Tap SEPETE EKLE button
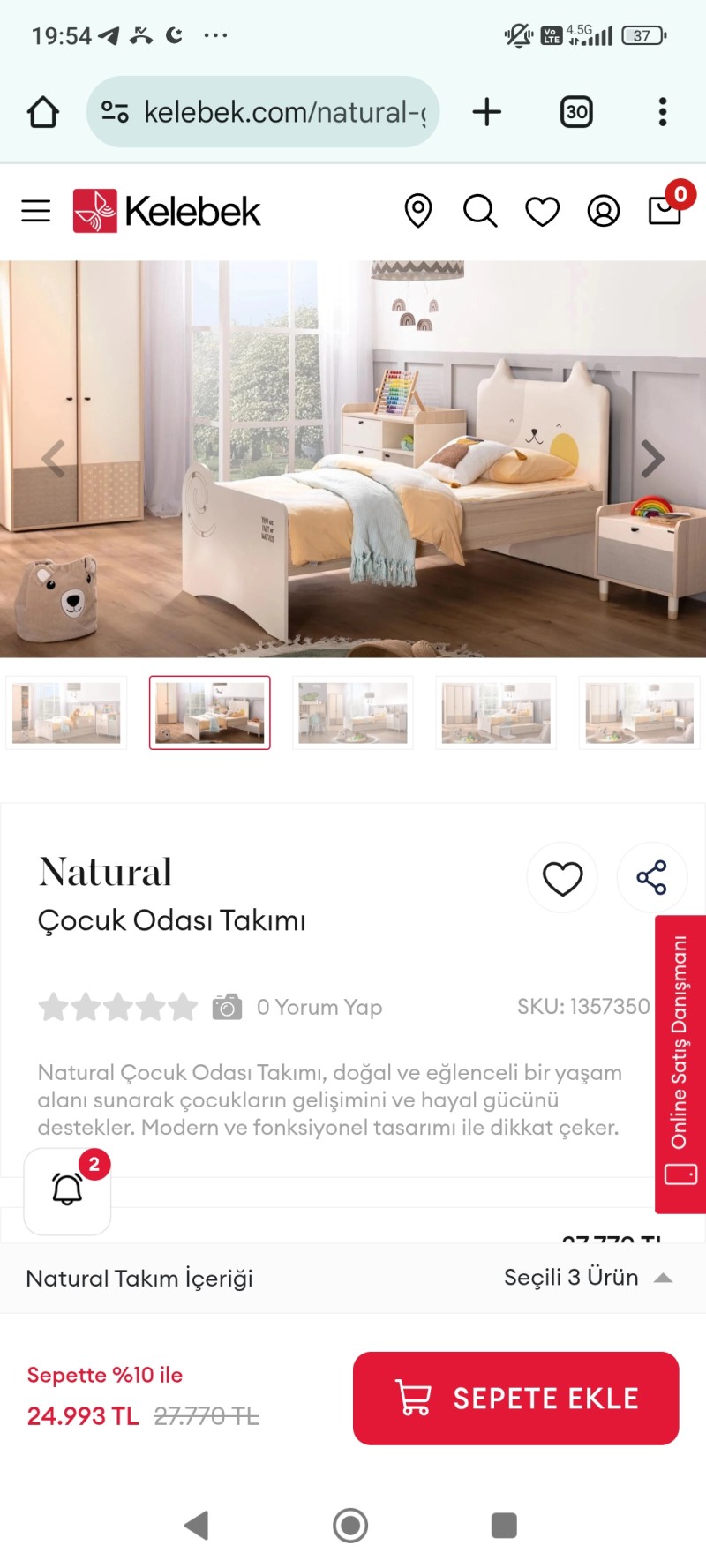706x1568 pixels. [x=515, y=1399]
